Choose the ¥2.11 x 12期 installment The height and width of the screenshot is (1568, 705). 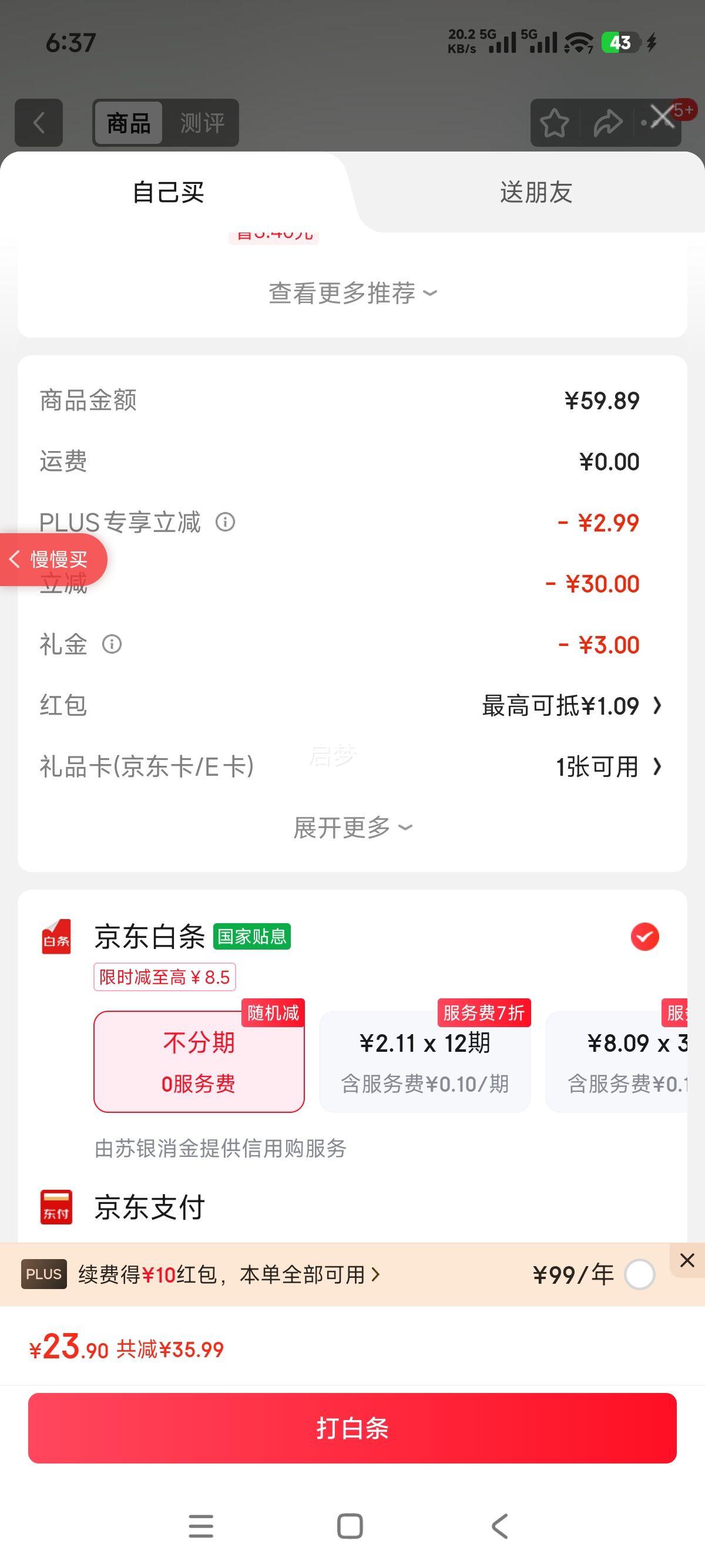(425, 1062)
